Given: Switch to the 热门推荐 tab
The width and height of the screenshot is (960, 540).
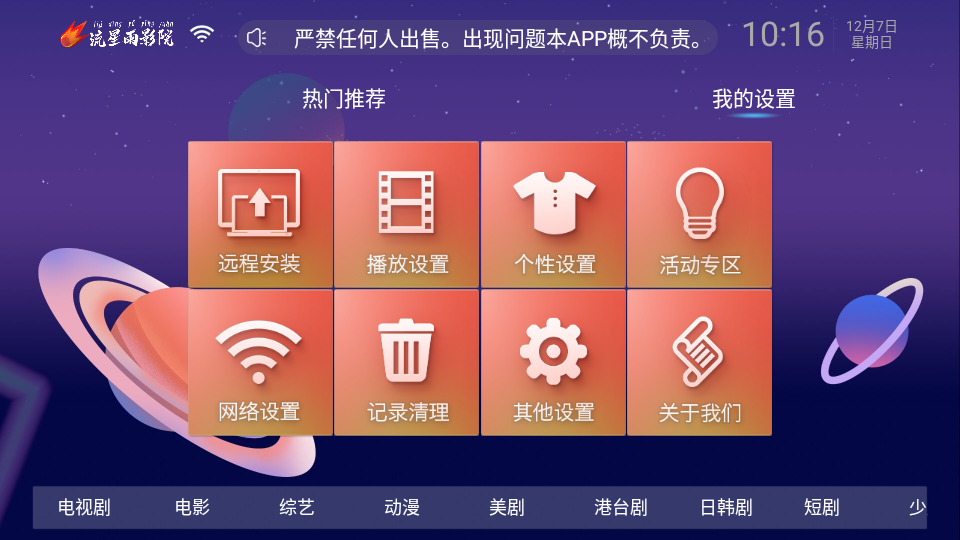Looking at the screenshot, I should pos(344,99).
